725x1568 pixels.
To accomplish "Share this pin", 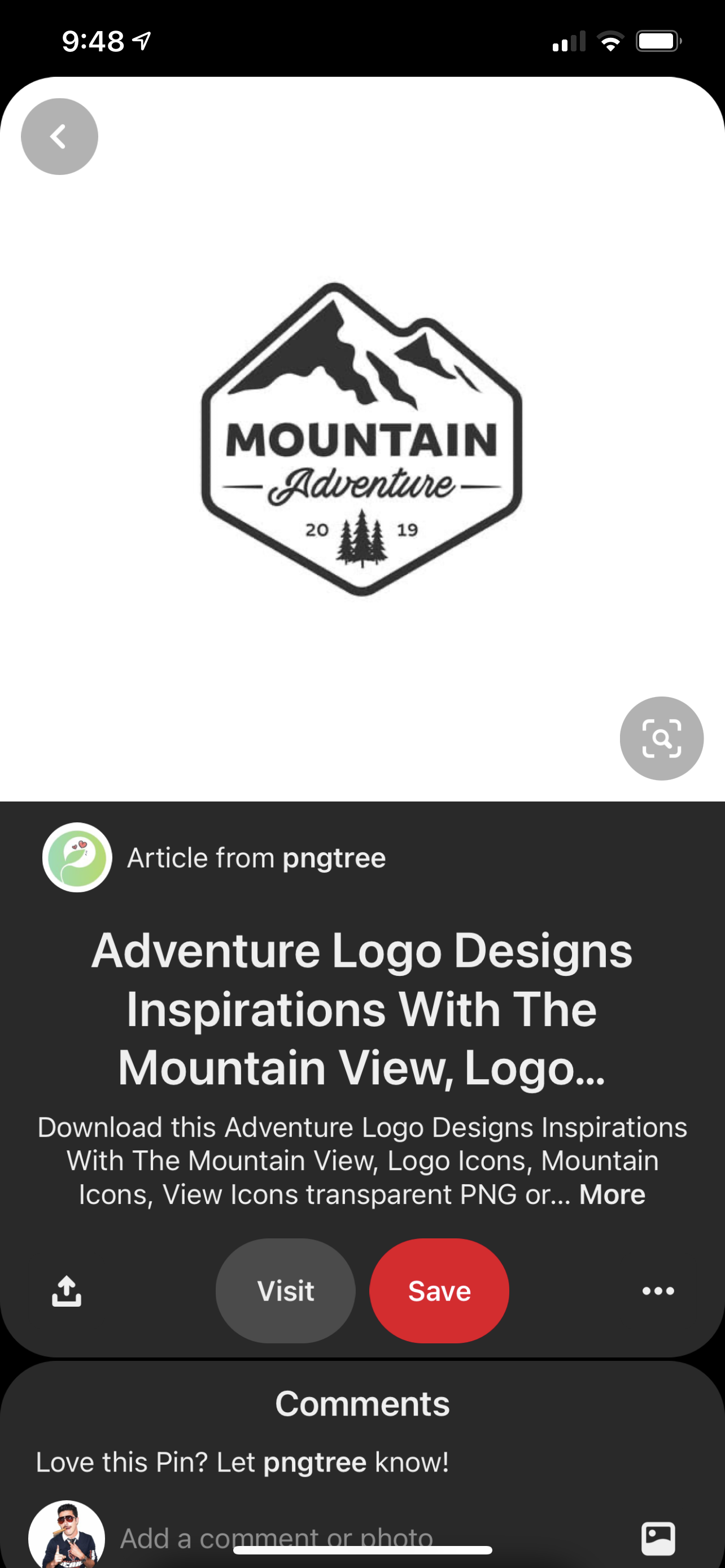I will tap(67, 1290).
